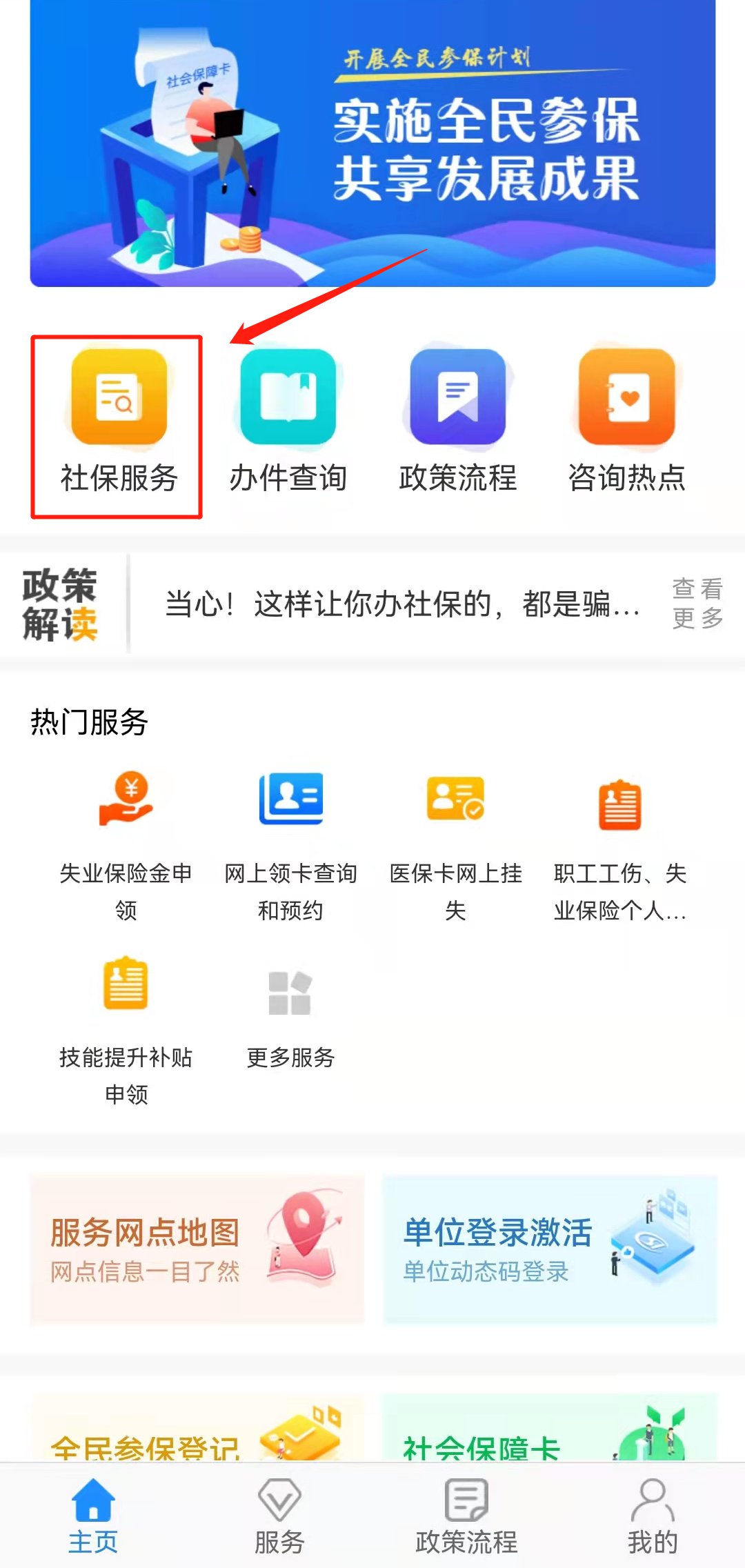Open 医保卡网上挂失
This screenshot has width=745, height=1568.
(455, 846)
